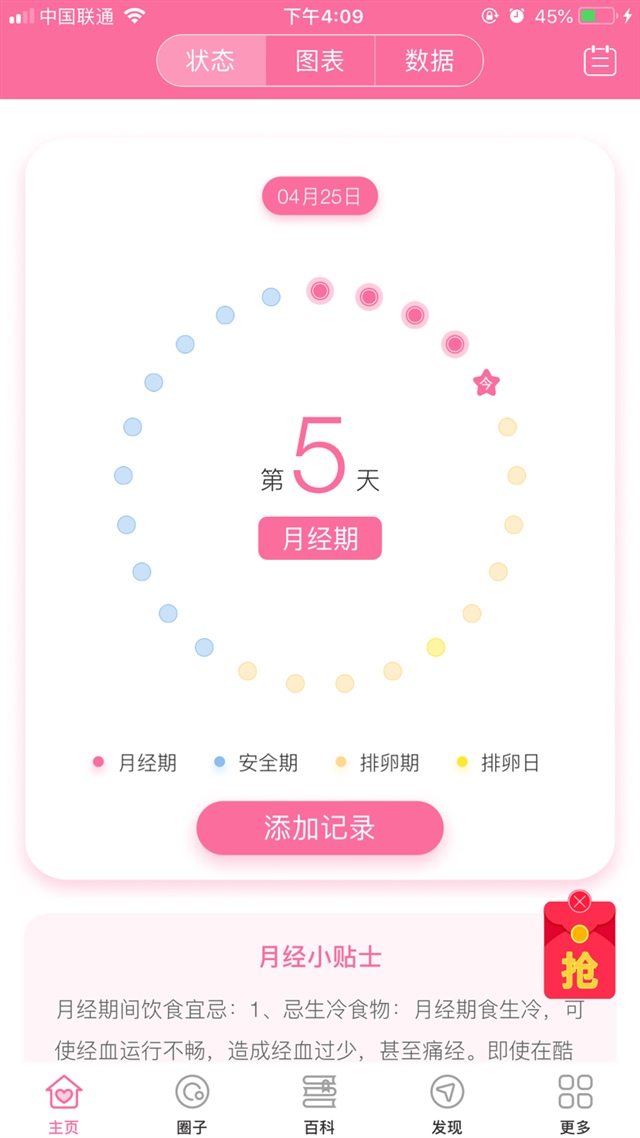Screen dimensions: 640x1138
Task: Select the 状态 tab
Action: pos(211,61)
